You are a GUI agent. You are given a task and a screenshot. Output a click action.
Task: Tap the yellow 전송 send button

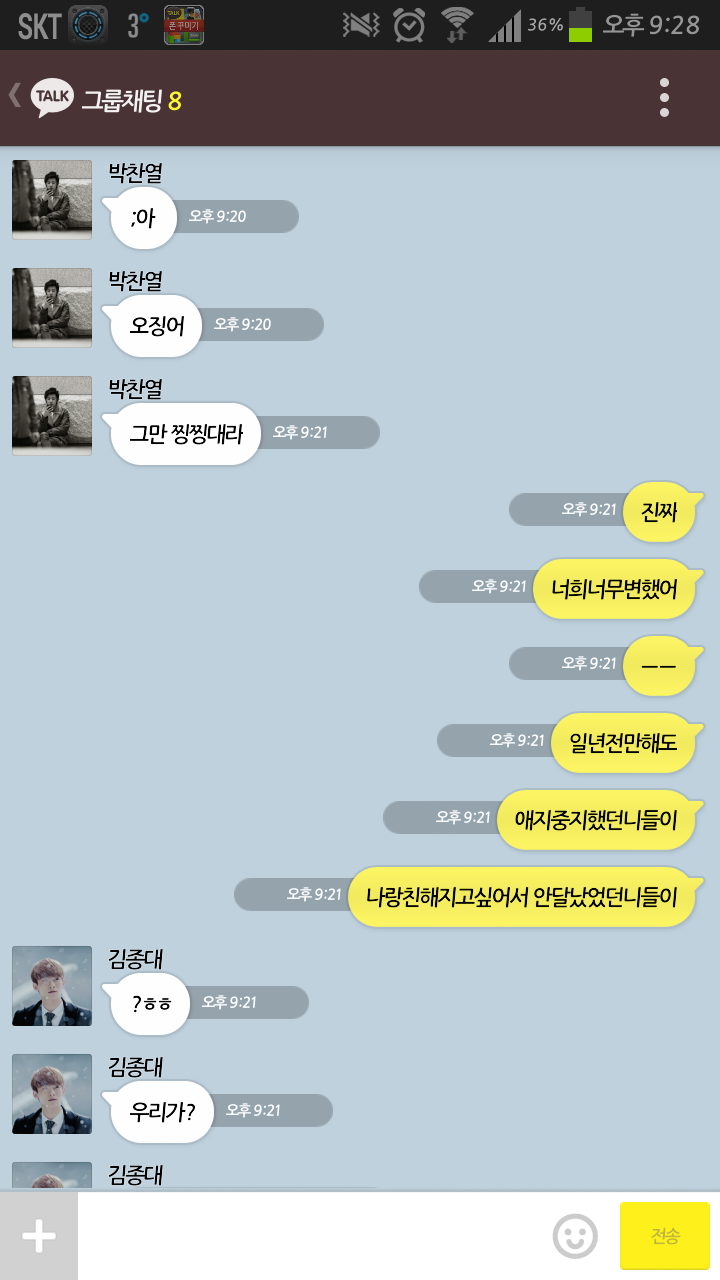pos(665,1236)
